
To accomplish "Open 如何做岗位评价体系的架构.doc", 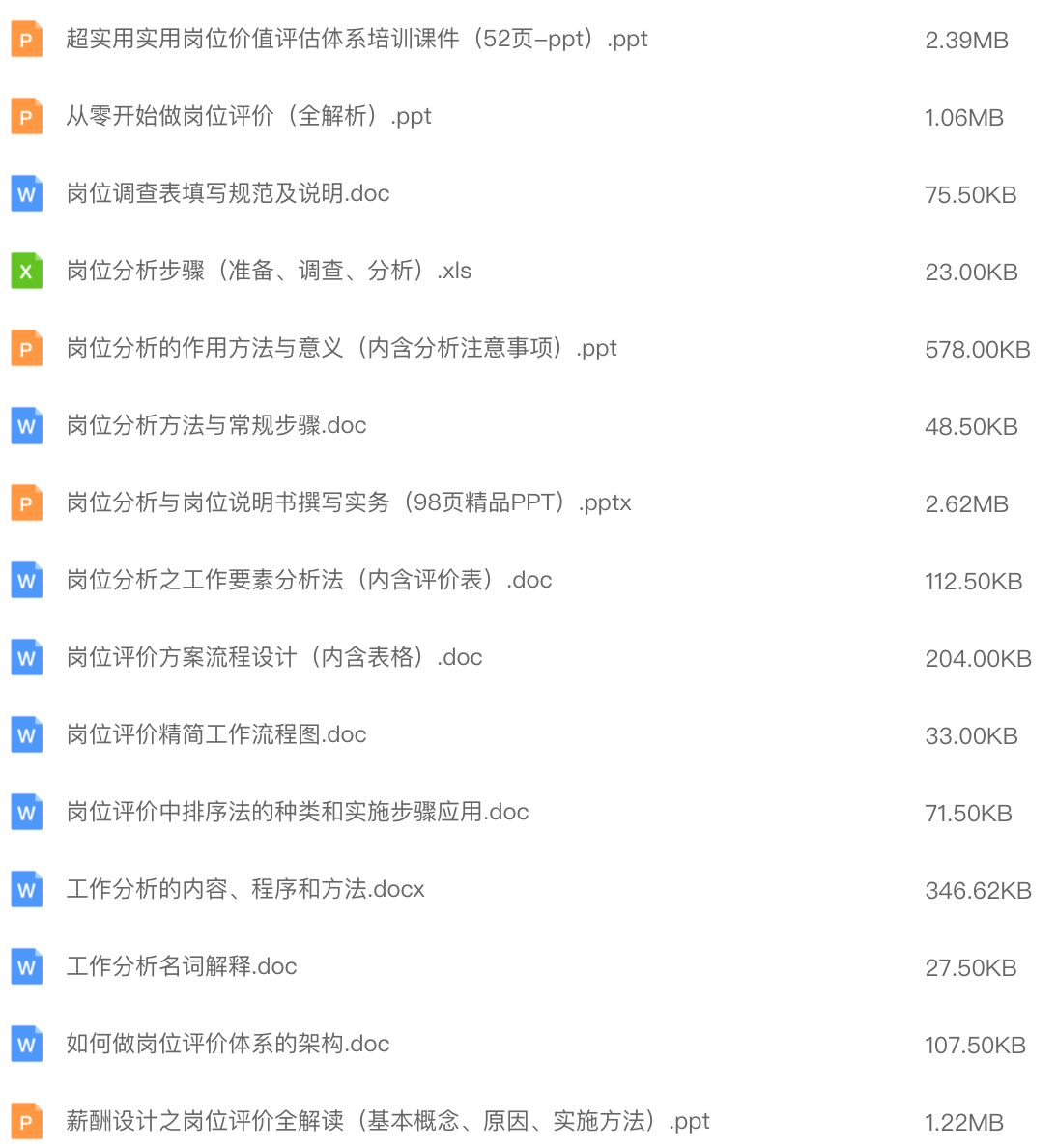I will click(228, 1045).
